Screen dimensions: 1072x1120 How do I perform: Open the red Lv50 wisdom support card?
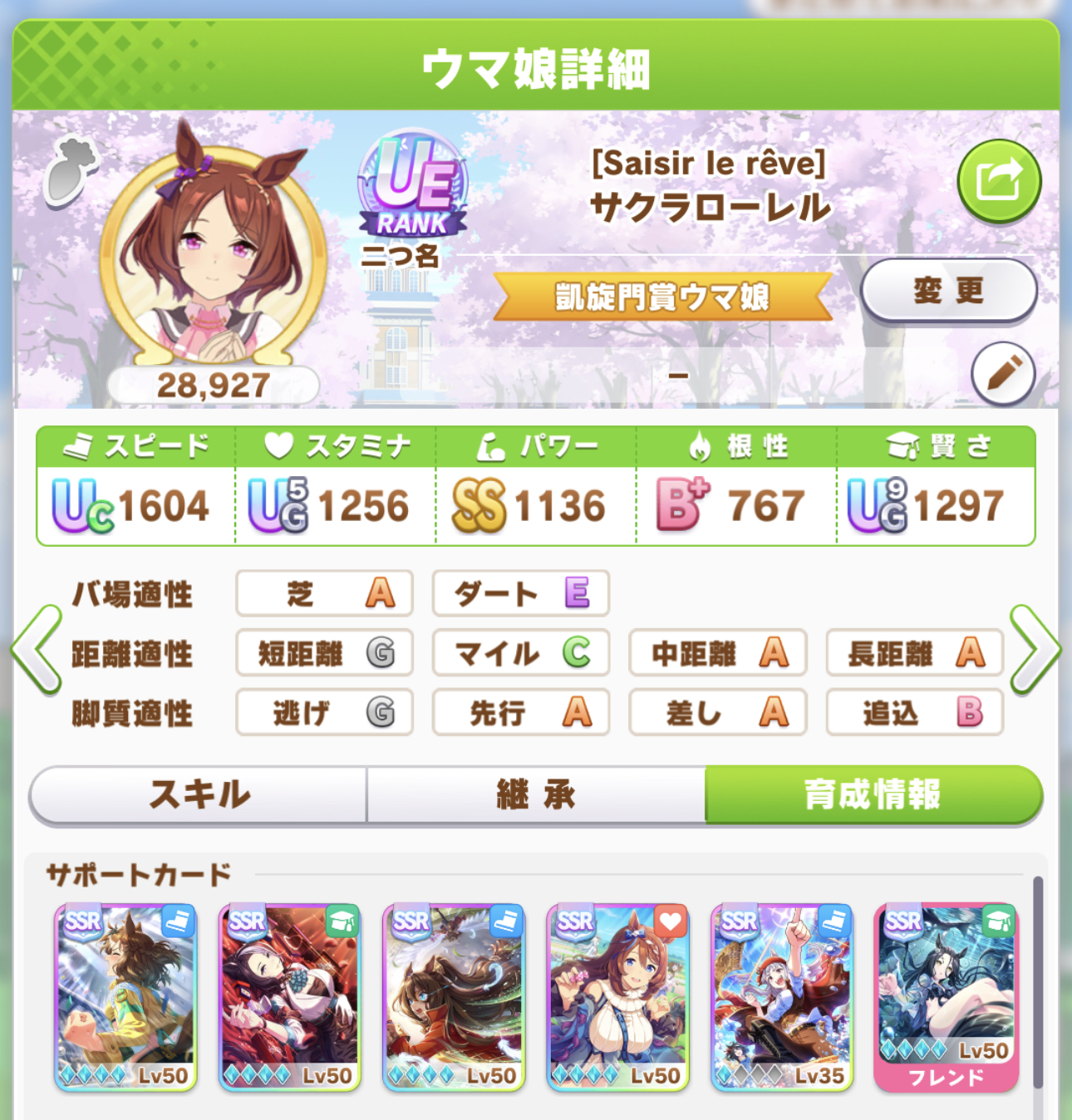point(289,996)
